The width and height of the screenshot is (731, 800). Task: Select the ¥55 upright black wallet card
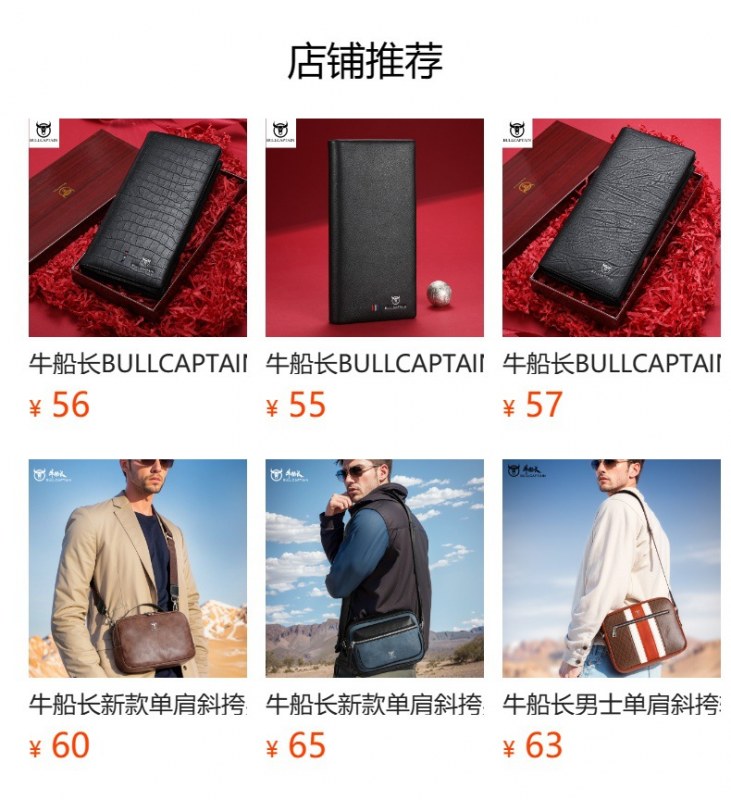374,228
